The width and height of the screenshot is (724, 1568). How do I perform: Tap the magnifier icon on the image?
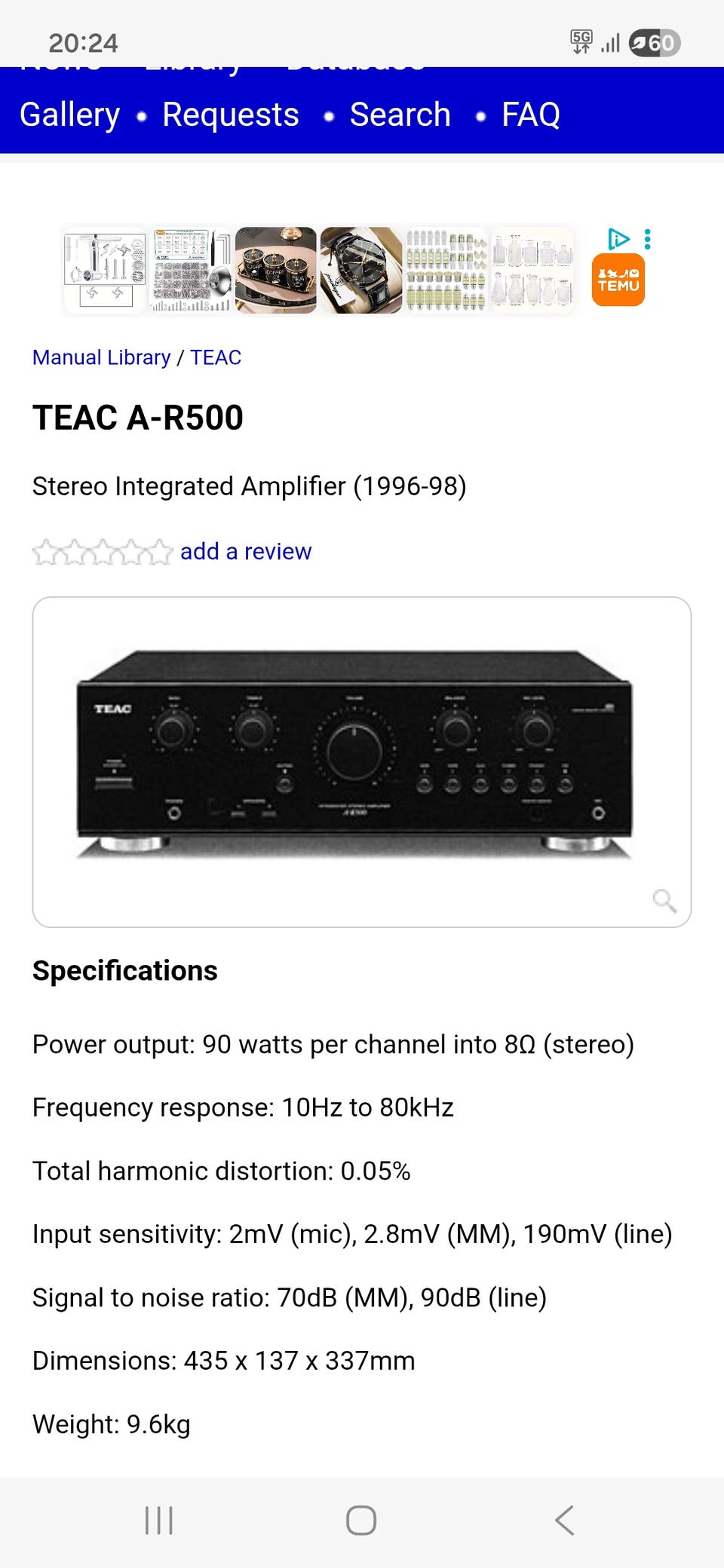coord(664,900)
